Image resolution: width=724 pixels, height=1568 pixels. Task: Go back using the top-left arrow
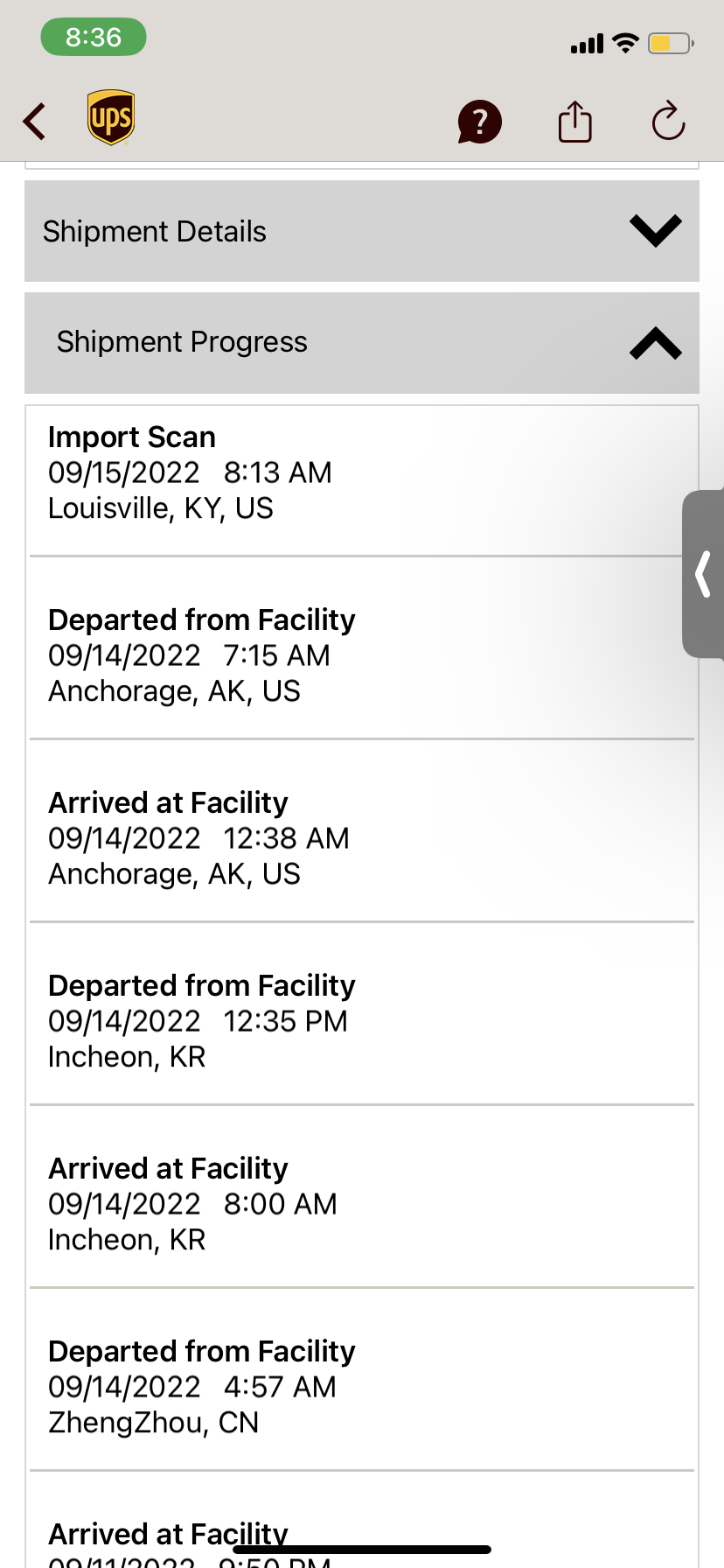(x=35, y=121)
